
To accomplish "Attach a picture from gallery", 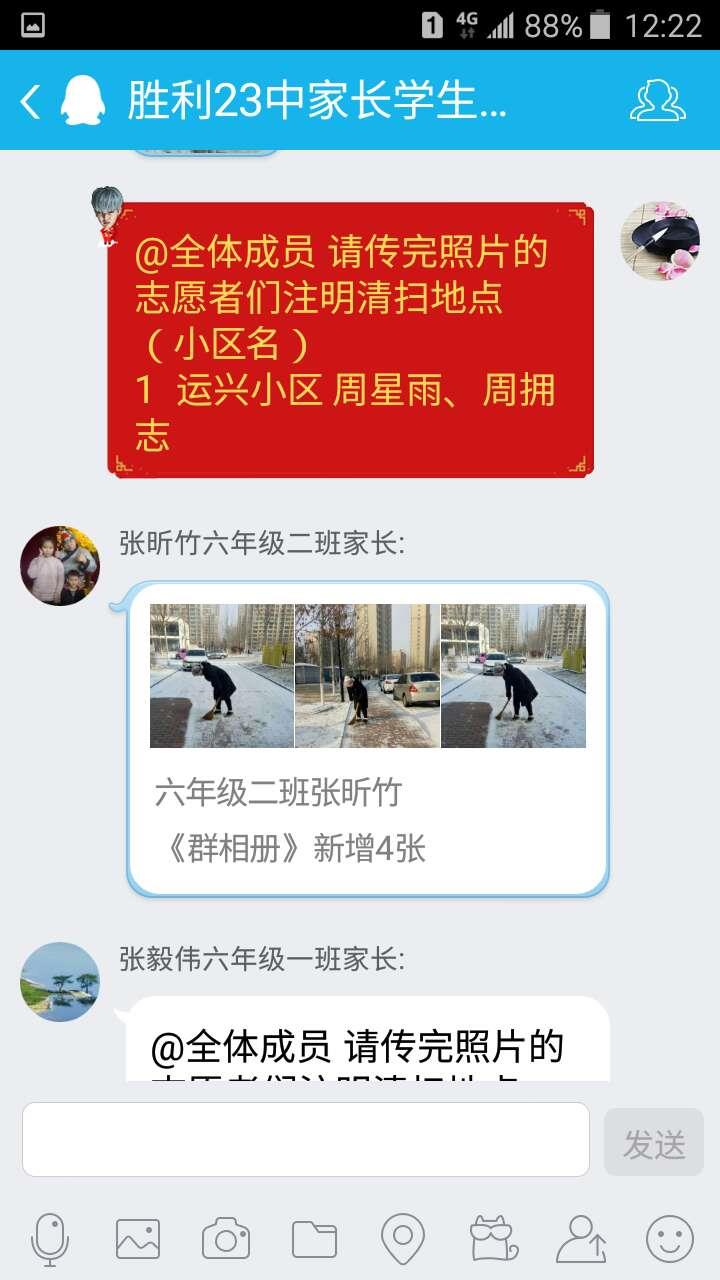I will pyautogui.click(x=138, y=1240).
